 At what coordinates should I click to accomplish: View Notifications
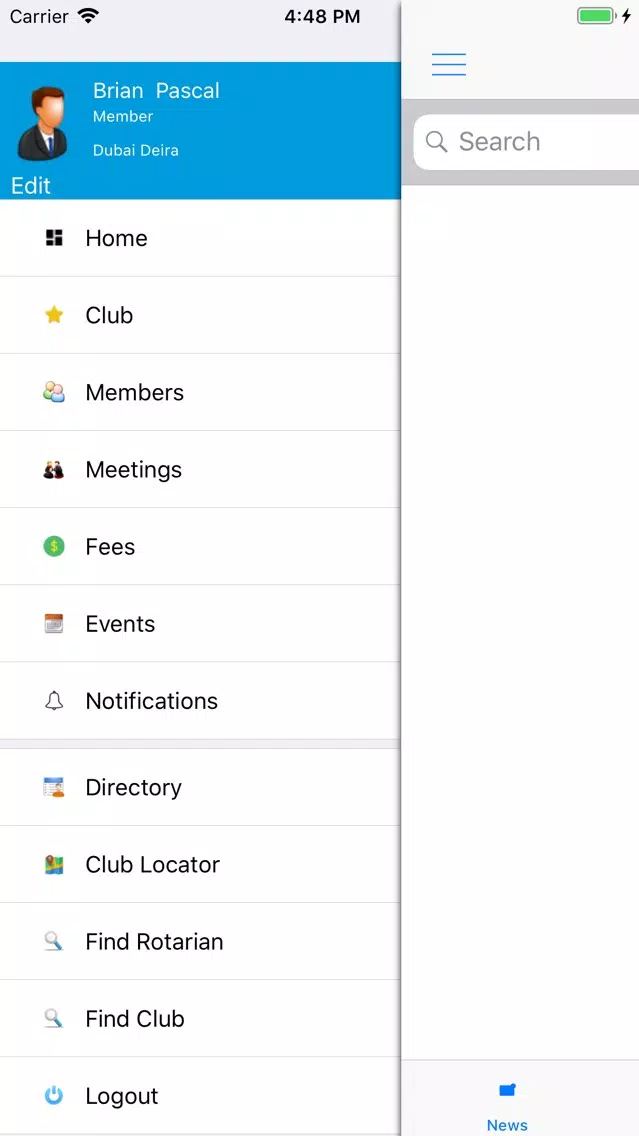200,701
